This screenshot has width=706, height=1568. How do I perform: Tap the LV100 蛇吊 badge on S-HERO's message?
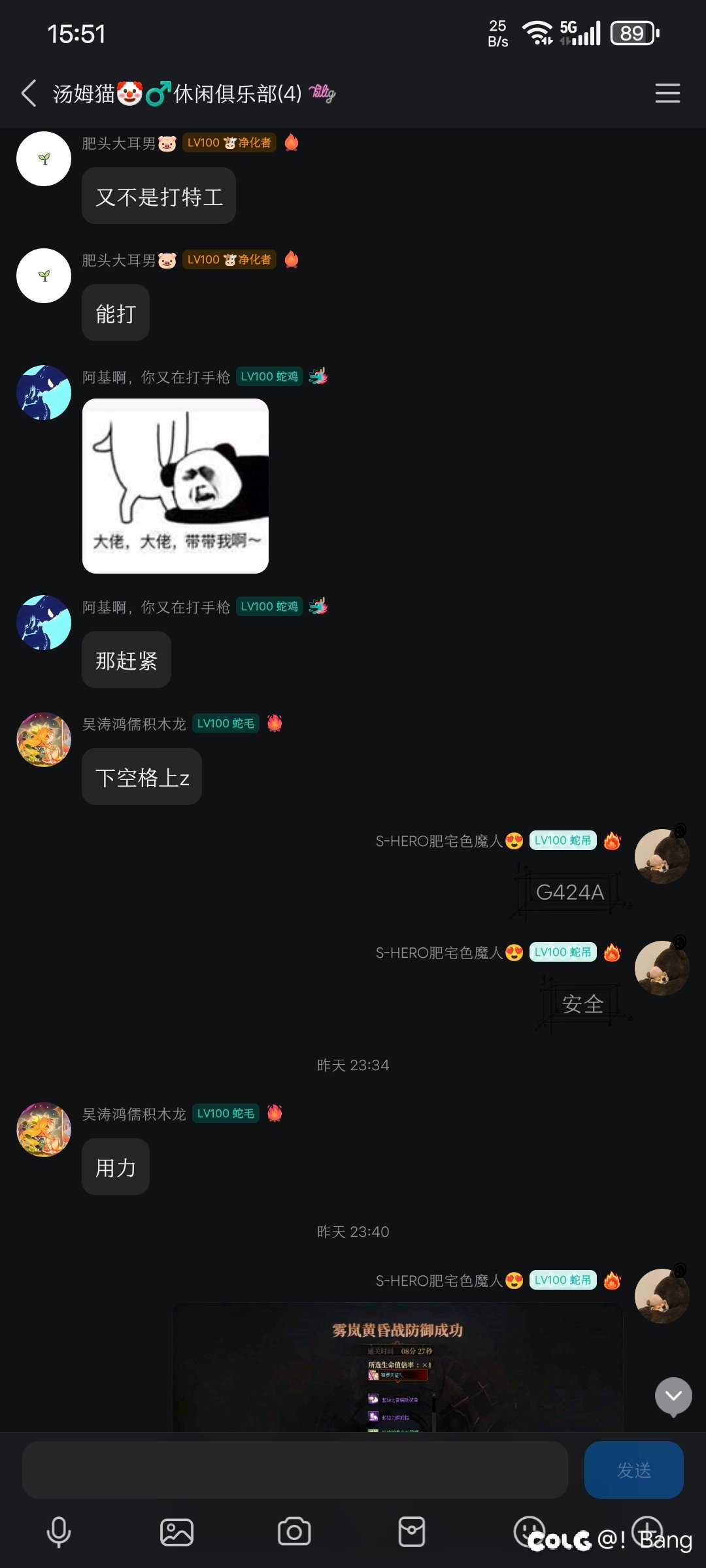coord(562,841)
